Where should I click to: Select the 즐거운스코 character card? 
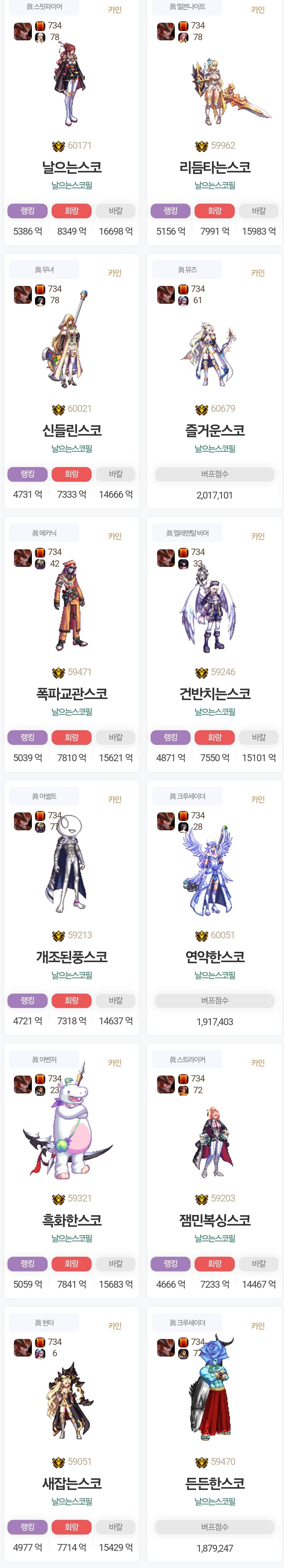click(215, 430)
